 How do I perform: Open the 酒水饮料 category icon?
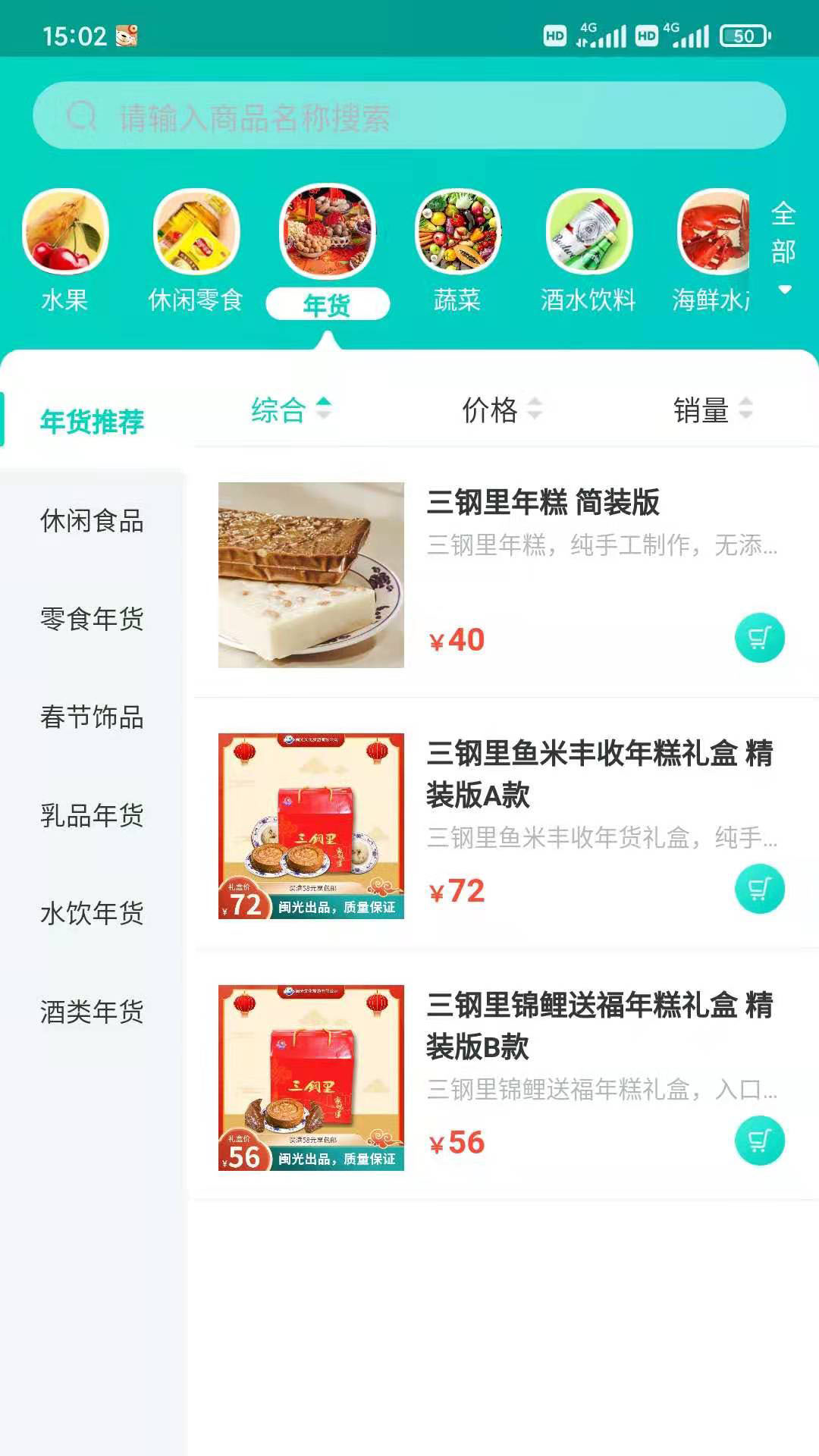pos(588,235)
